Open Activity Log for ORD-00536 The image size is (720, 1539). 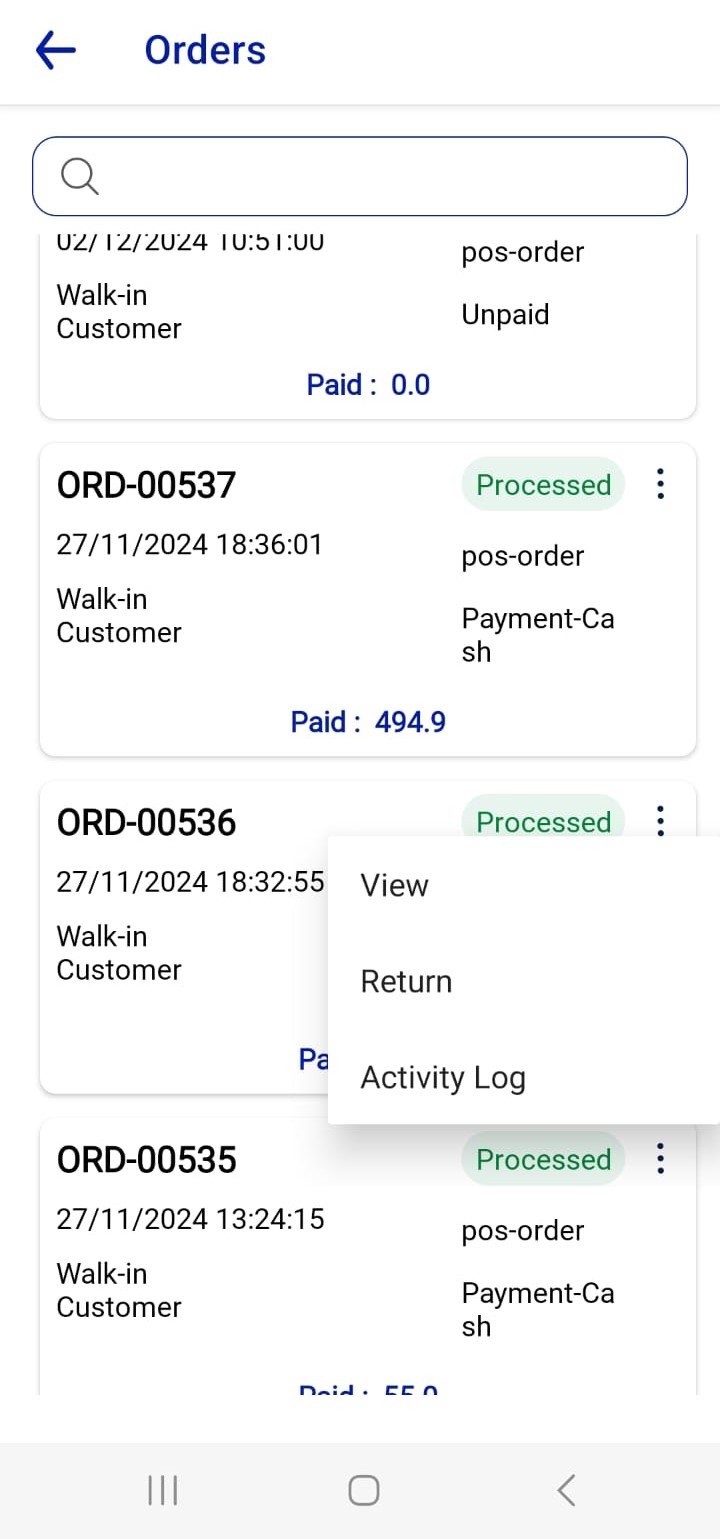coord(443,1077)
